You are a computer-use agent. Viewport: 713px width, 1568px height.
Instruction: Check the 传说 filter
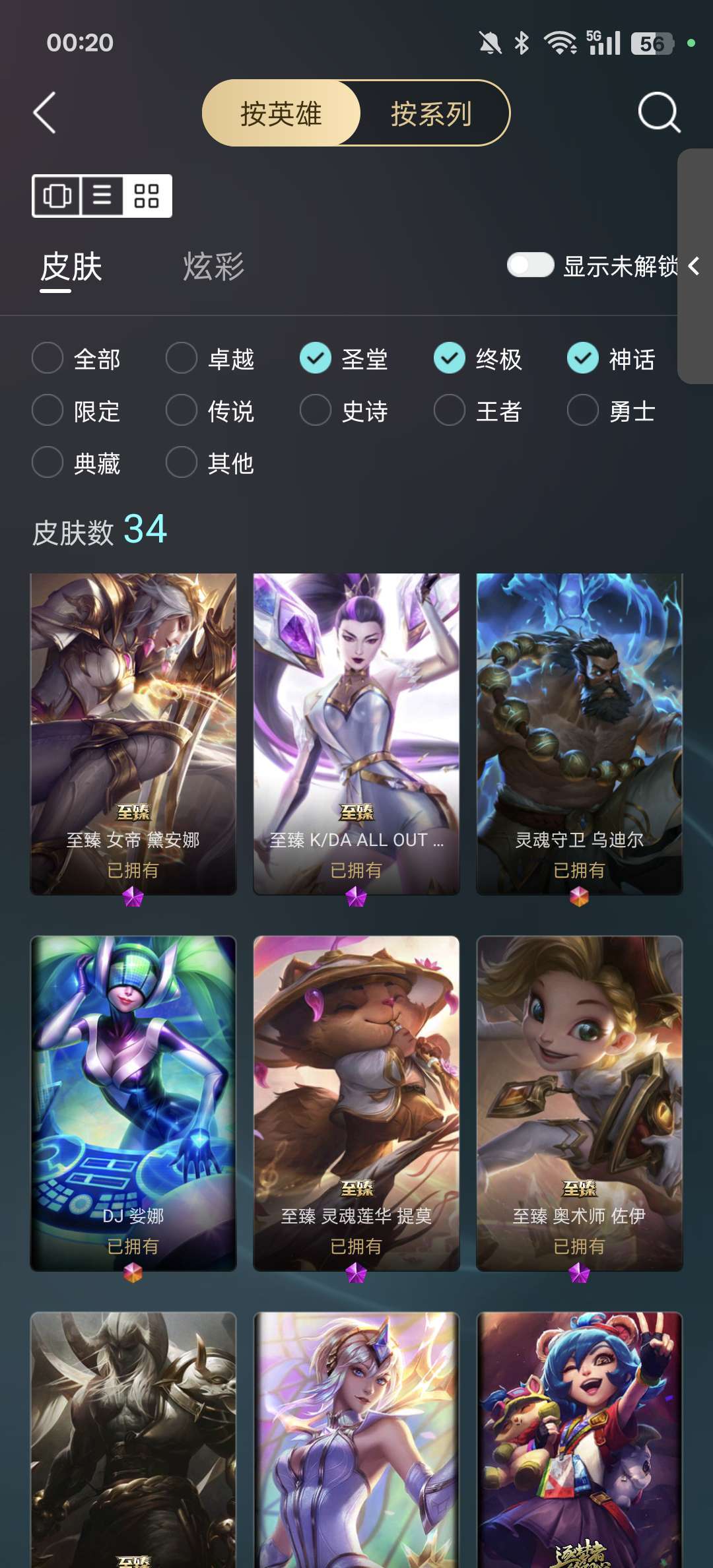pyautogui.click(x=210, y=410)
